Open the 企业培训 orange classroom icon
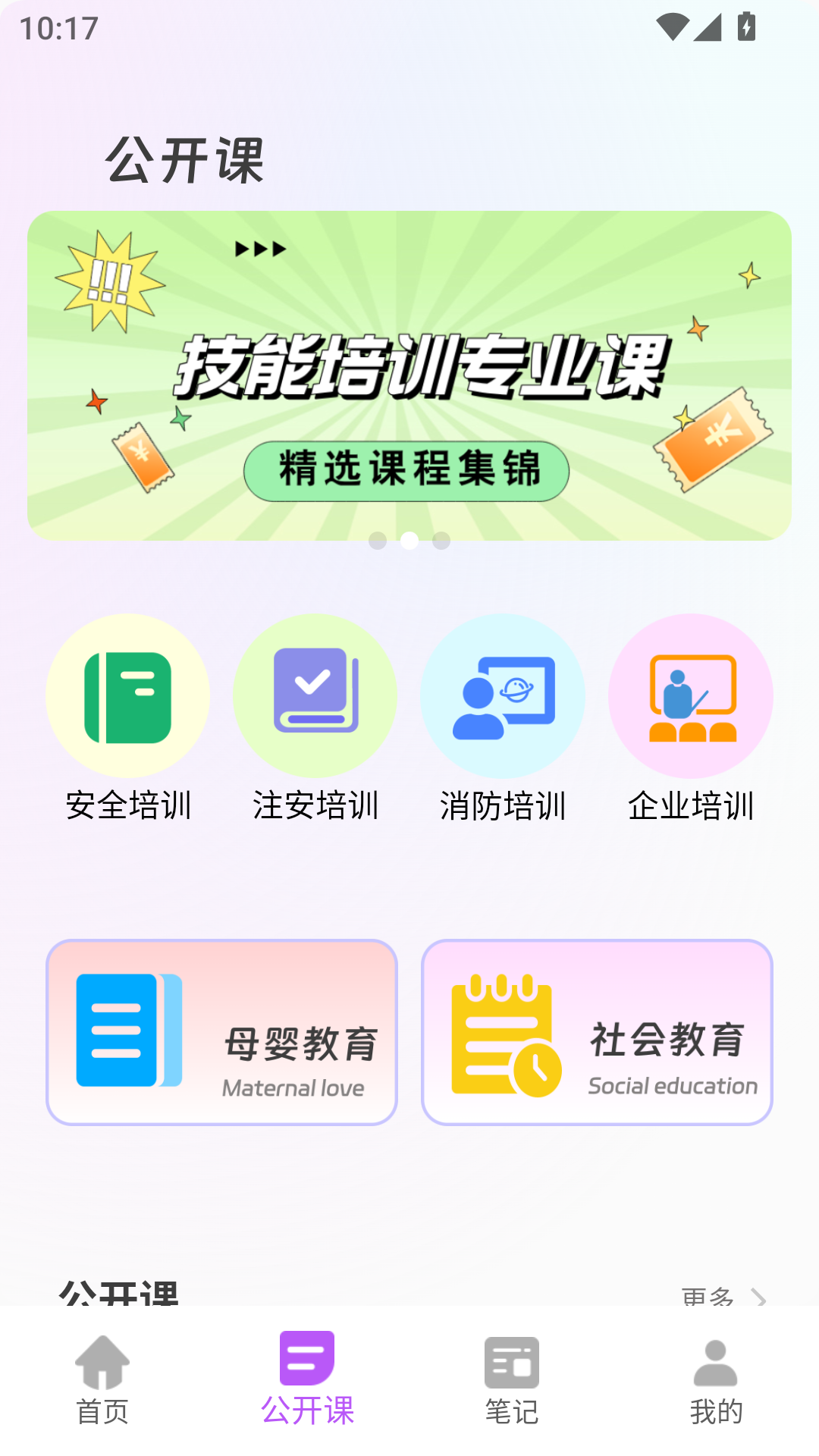The image size is (819, 1456). 691,695
